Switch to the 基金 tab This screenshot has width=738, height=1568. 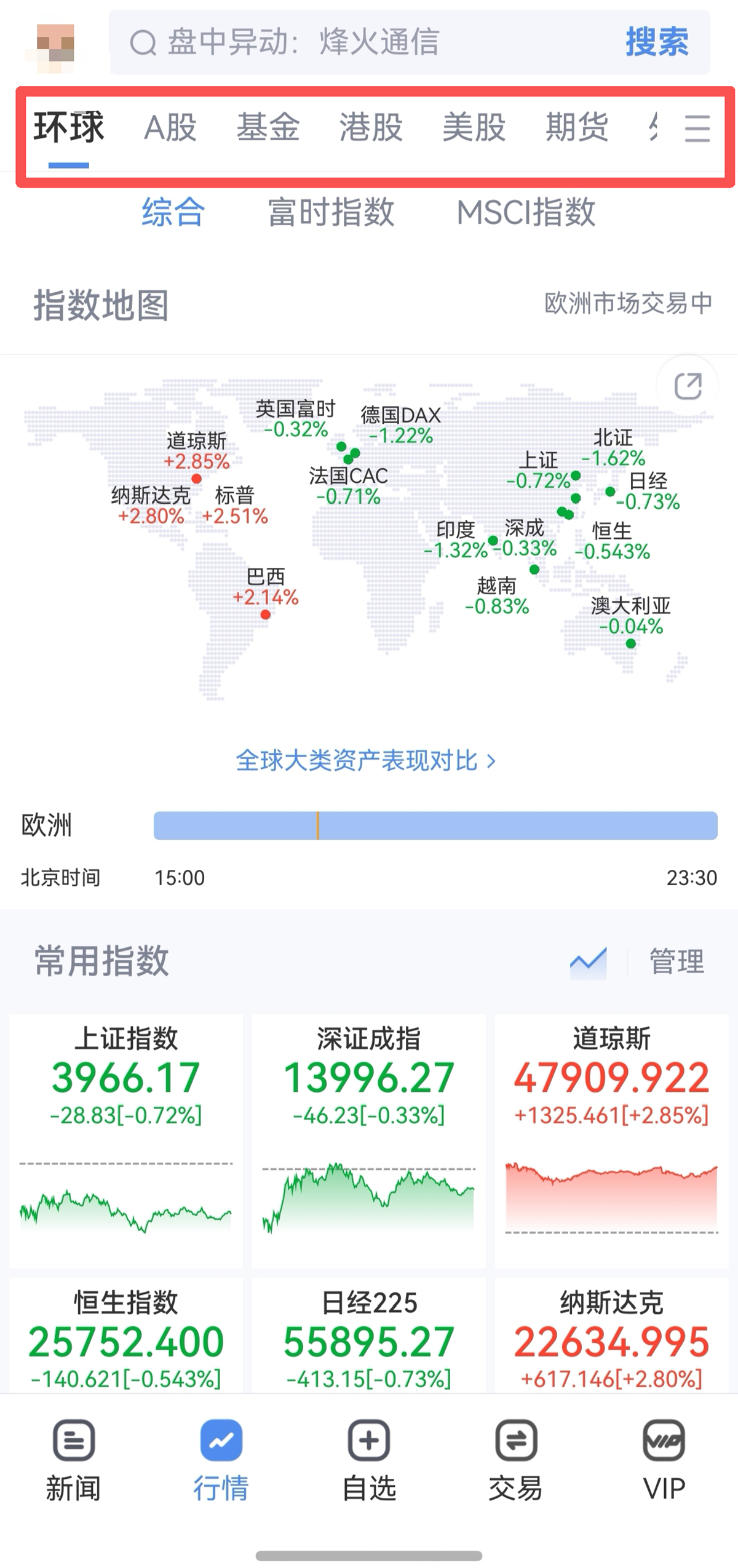268,128
